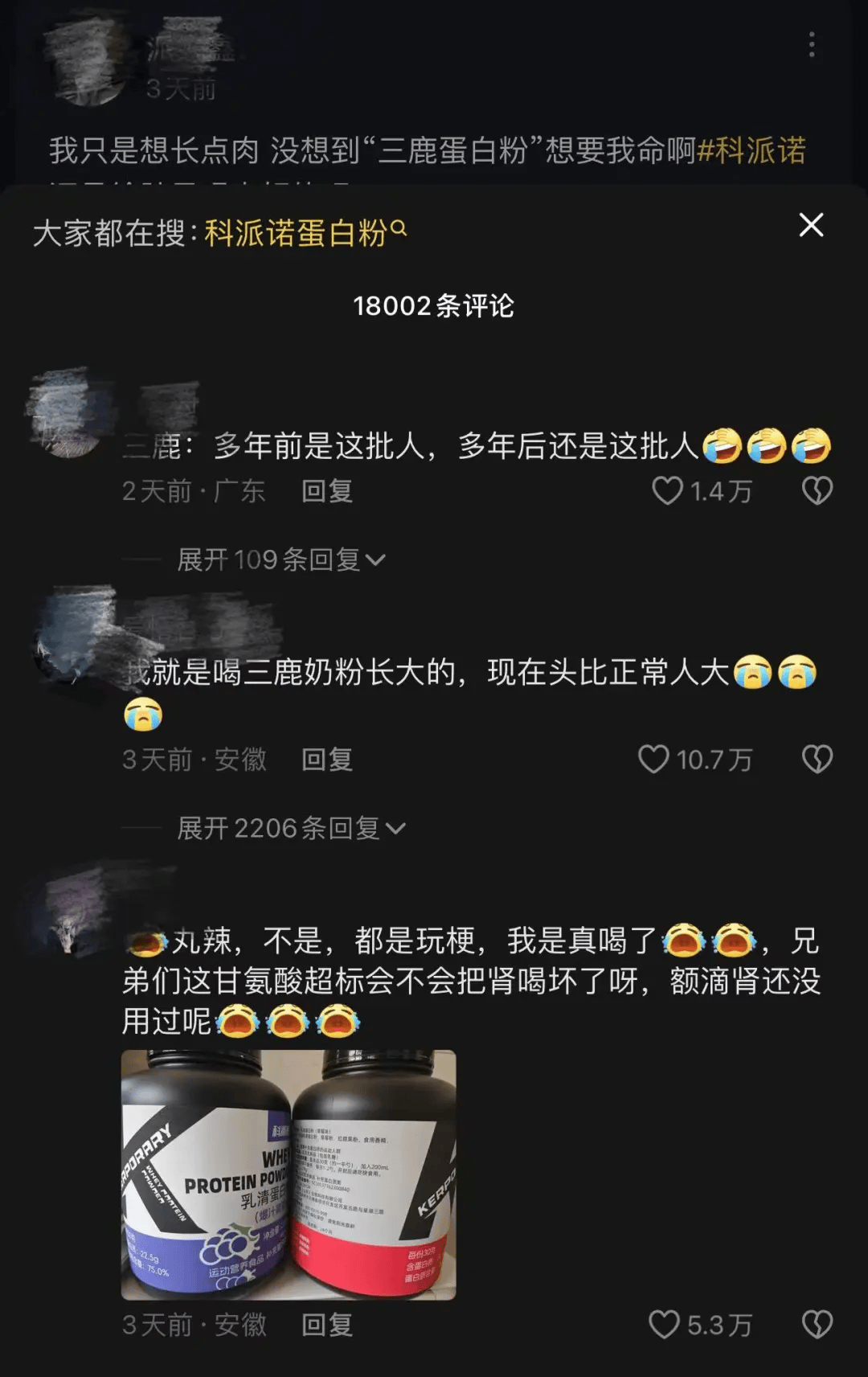Dislike the 喝三鹿奶粉长大 comment
The width and height of the screenshot is (868, 1377).
pos(817,759)
